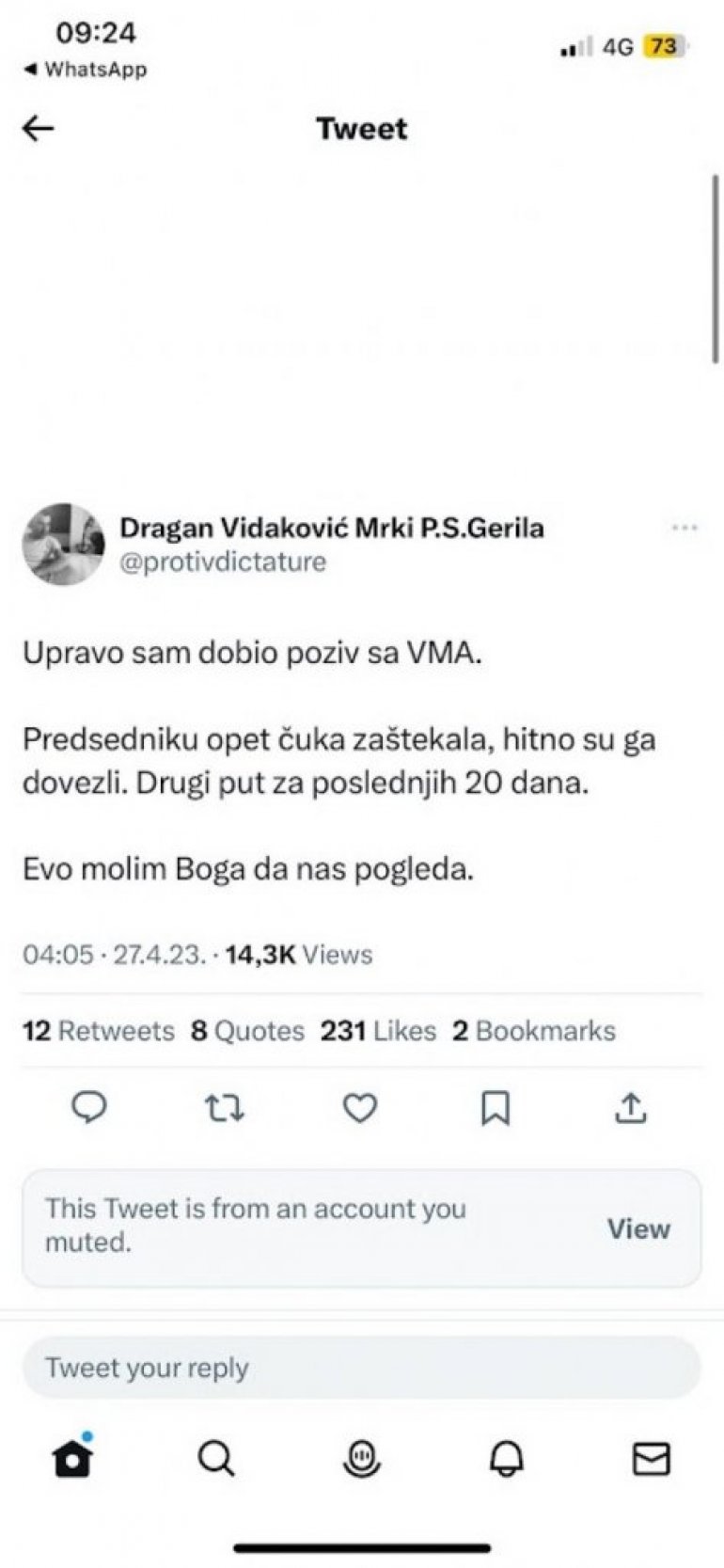Share the tweet via share icon

(x=631, y=1108)
